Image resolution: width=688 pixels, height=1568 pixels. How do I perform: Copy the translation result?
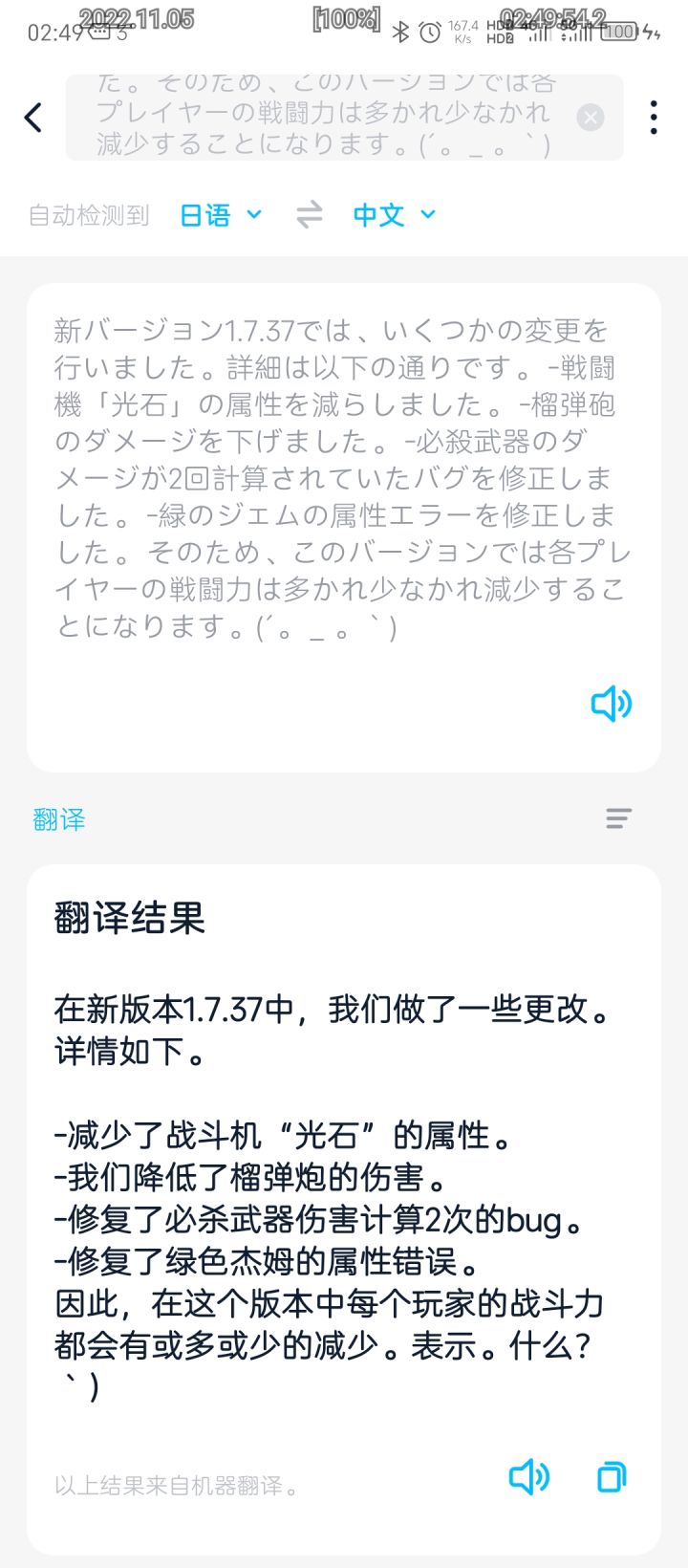tap(612, 1477)
